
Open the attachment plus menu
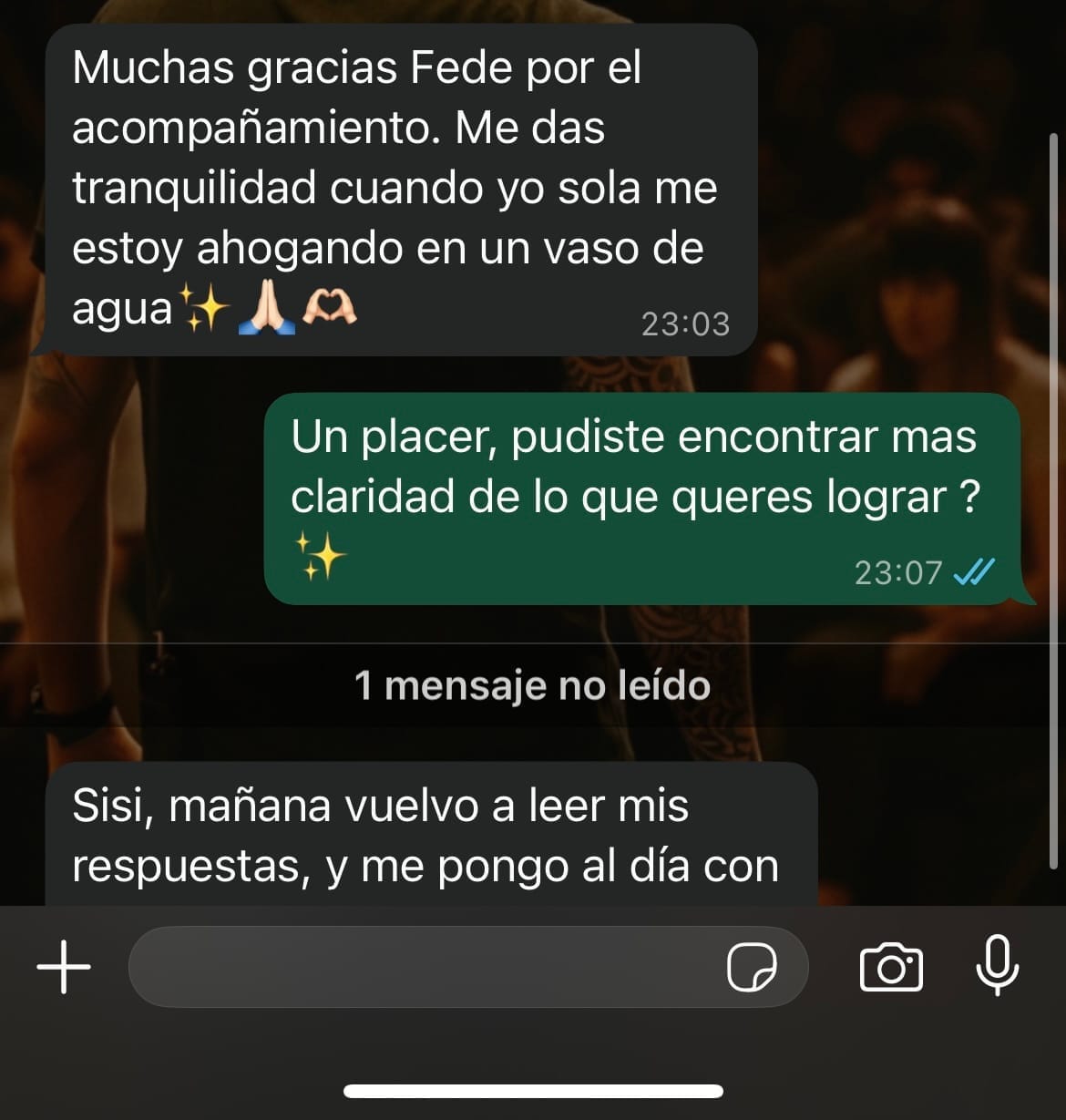64,967
